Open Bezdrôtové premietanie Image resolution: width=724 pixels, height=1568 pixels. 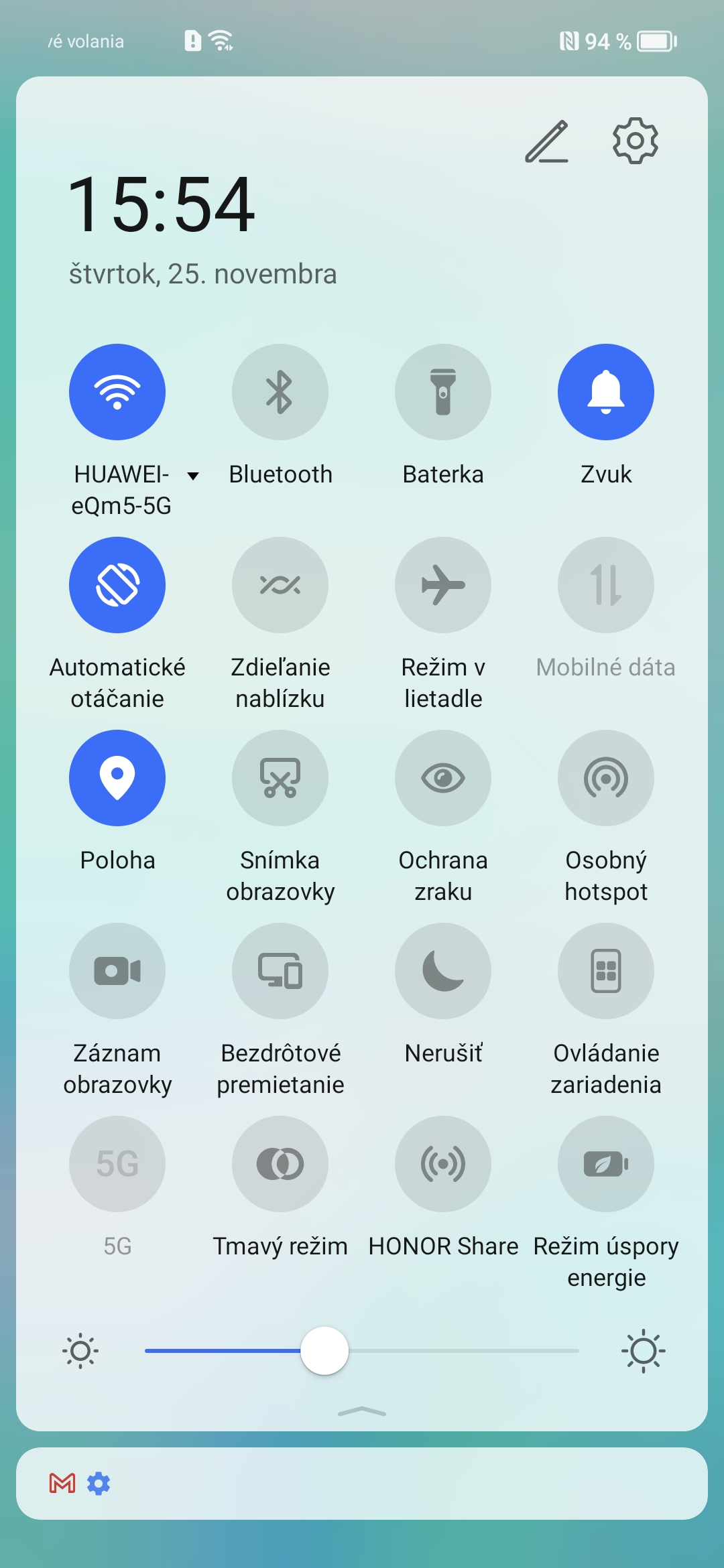(x=280, y=971)
